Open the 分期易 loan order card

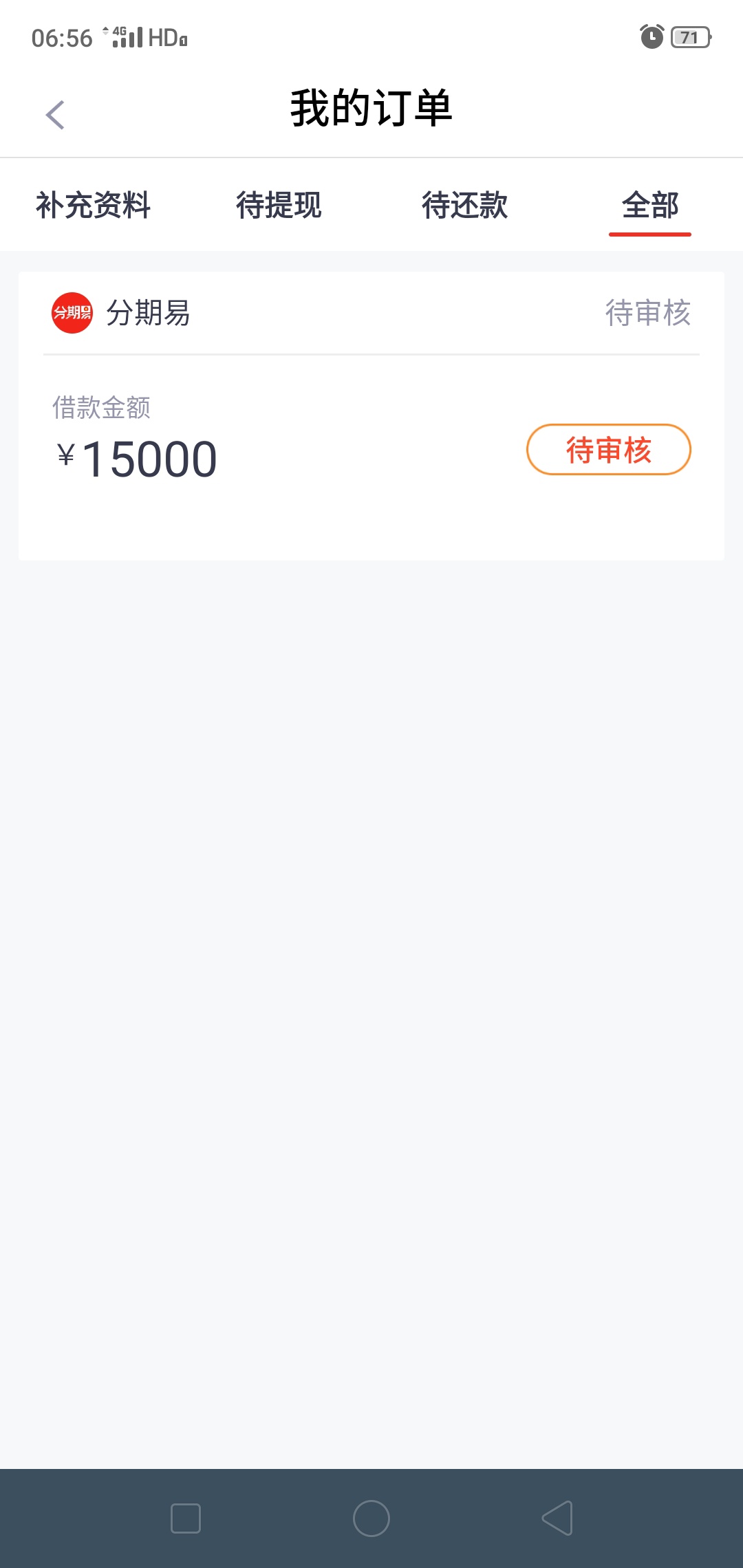371,416
